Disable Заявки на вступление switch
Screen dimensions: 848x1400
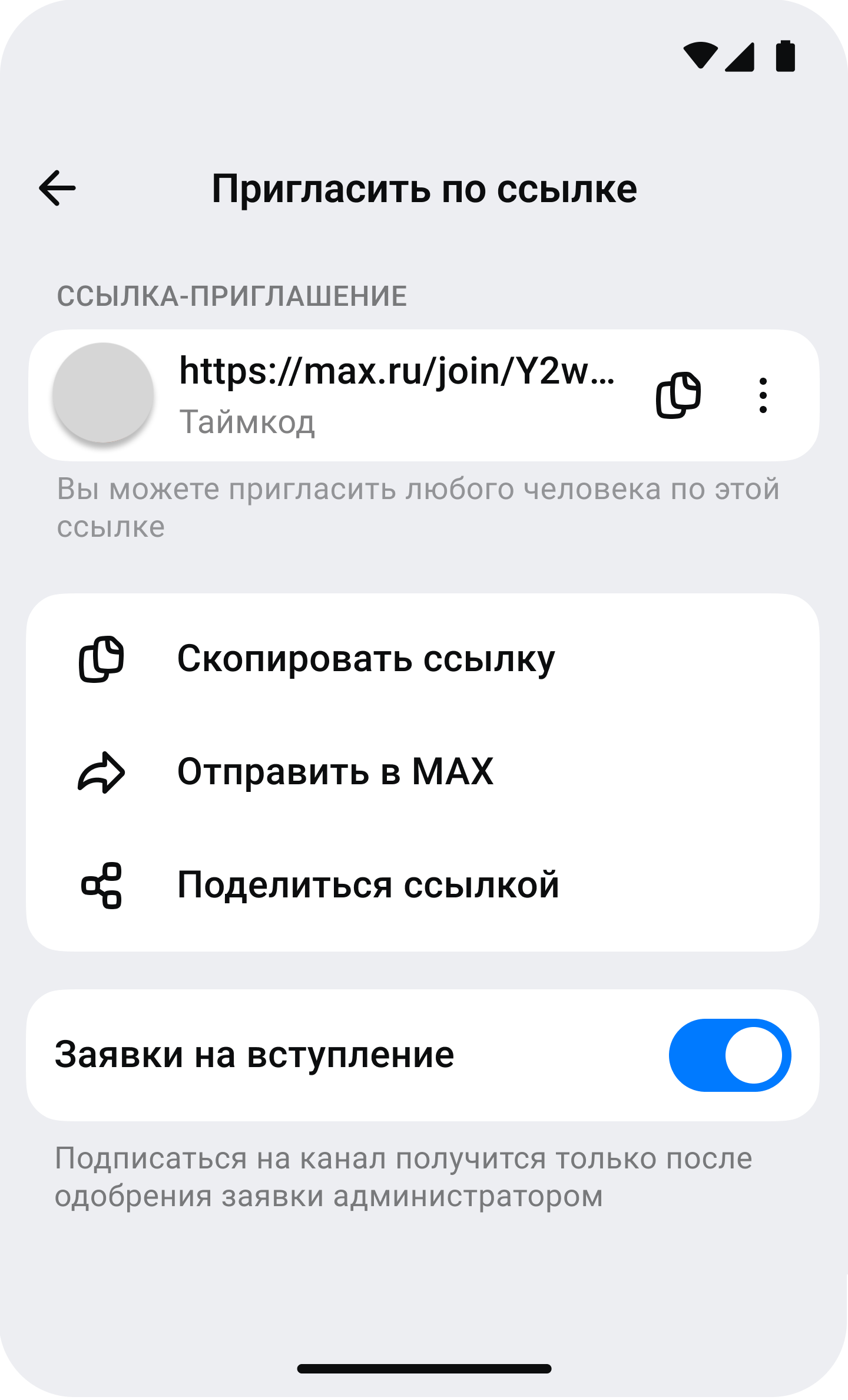click(729, 1055)
